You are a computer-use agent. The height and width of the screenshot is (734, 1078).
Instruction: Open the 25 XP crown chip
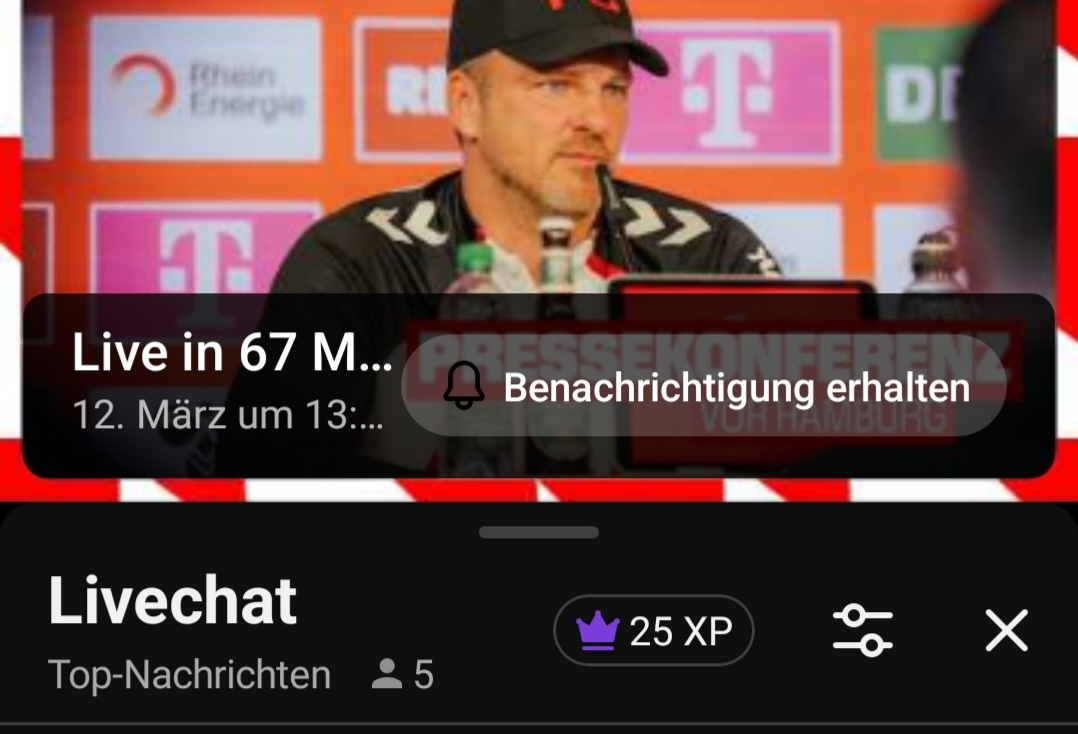pyautogui.click(x=654, y=631)
